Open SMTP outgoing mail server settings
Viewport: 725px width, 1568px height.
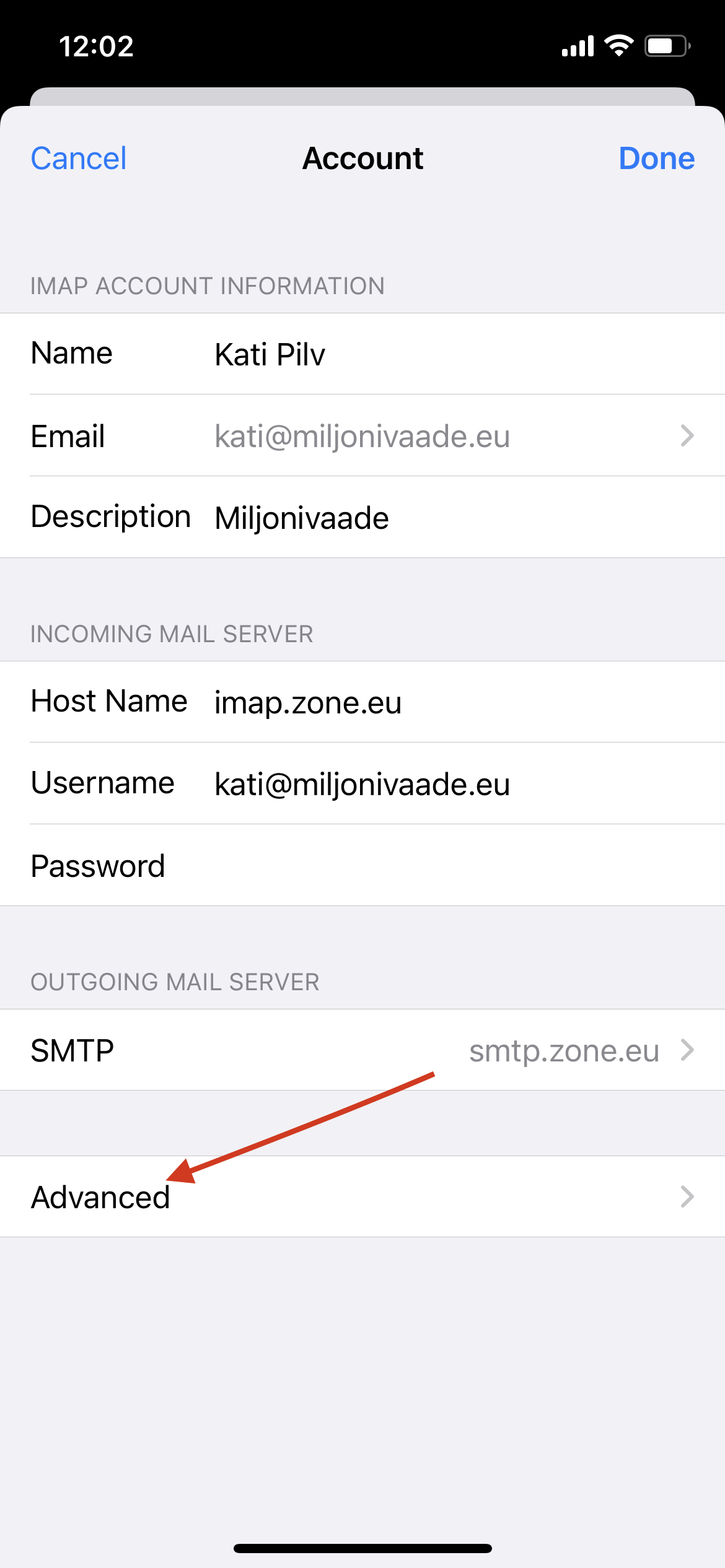click(x=362, y=1050)
